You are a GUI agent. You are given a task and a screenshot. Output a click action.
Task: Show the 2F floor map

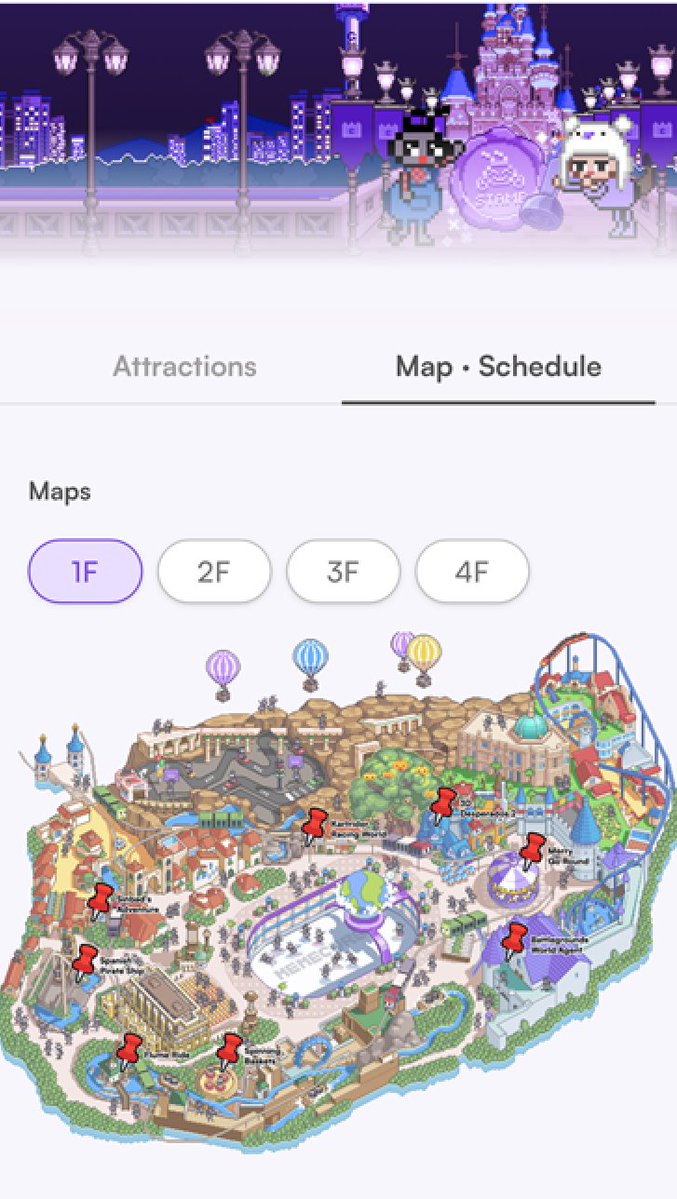pos(214,572)
